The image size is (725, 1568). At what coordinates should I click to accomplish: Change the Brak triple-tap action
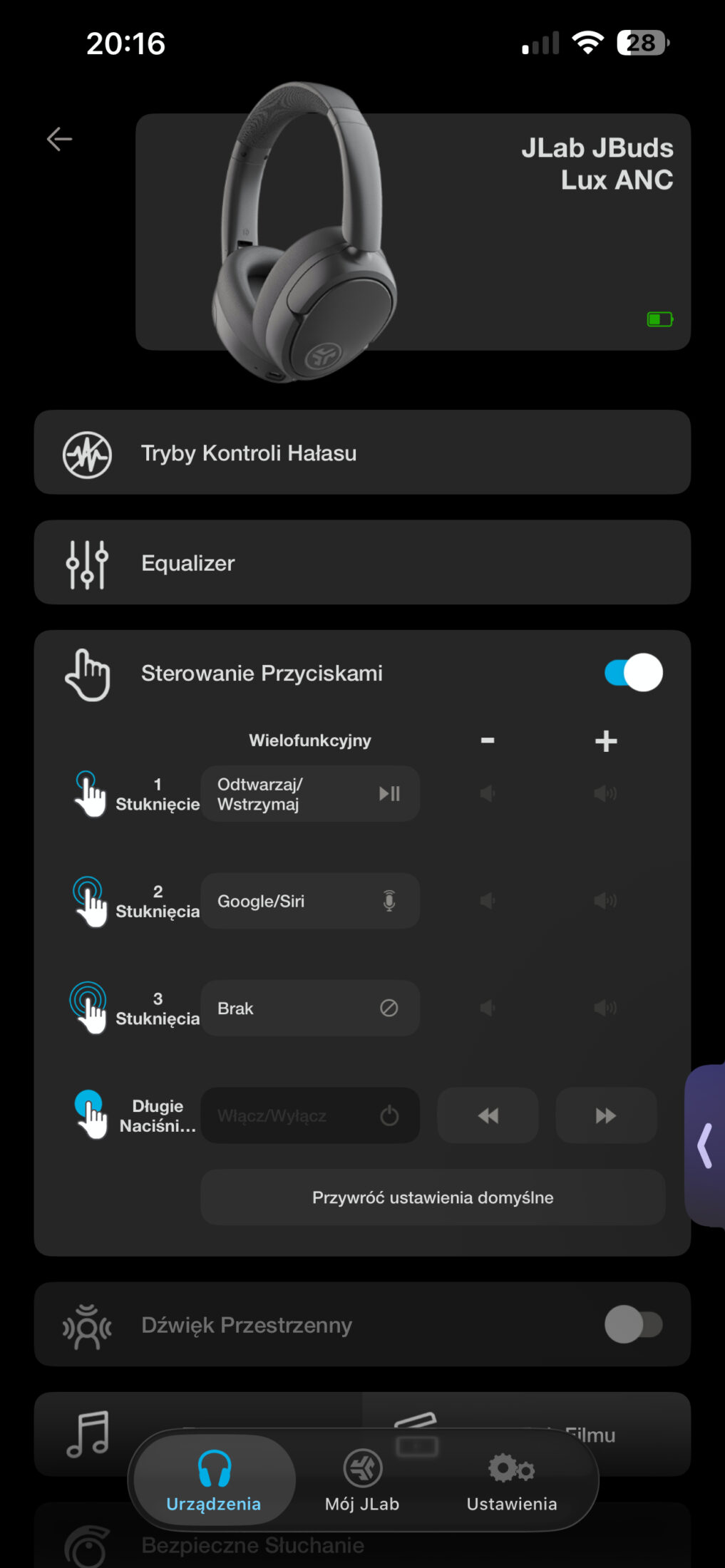(310, 1009)
